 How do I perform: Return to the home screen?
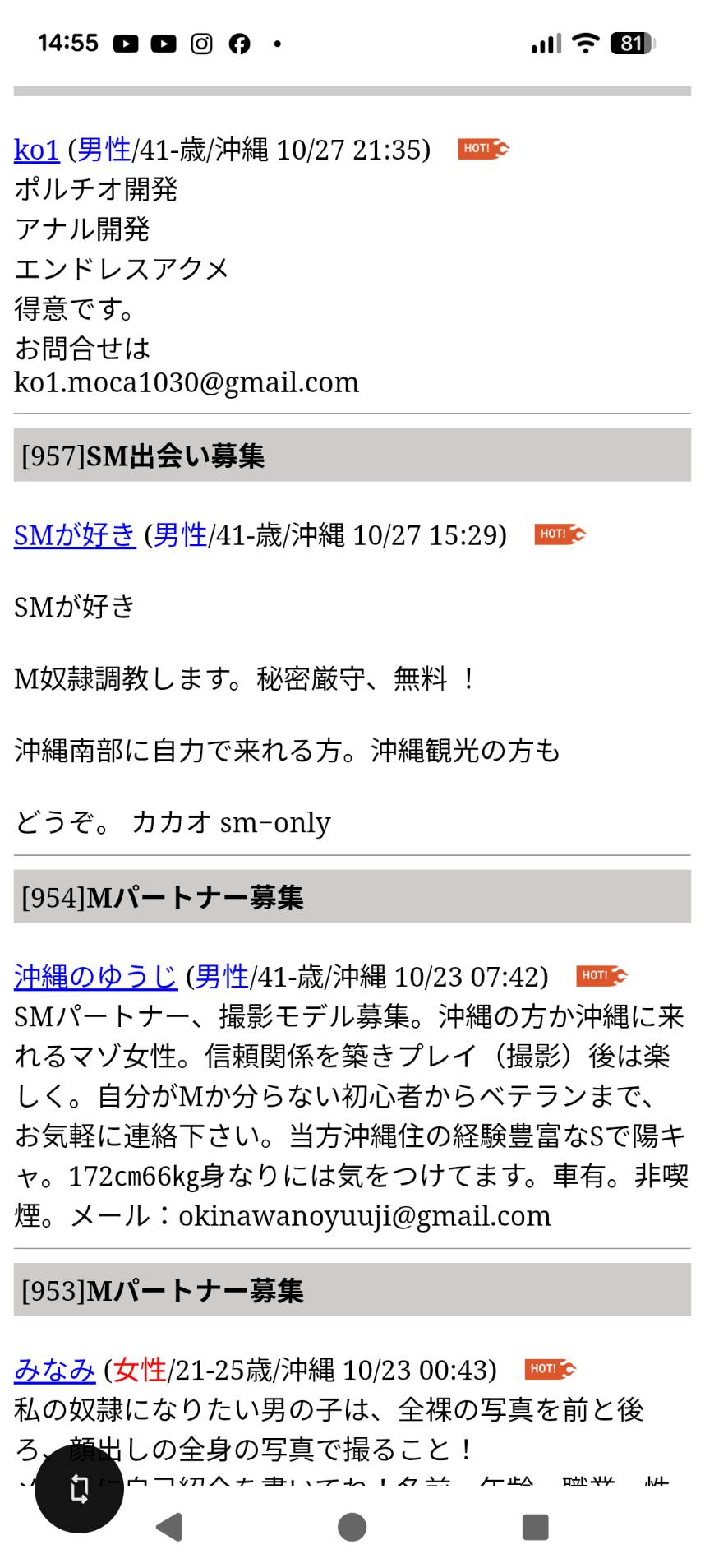click(x=352, y=1527)
